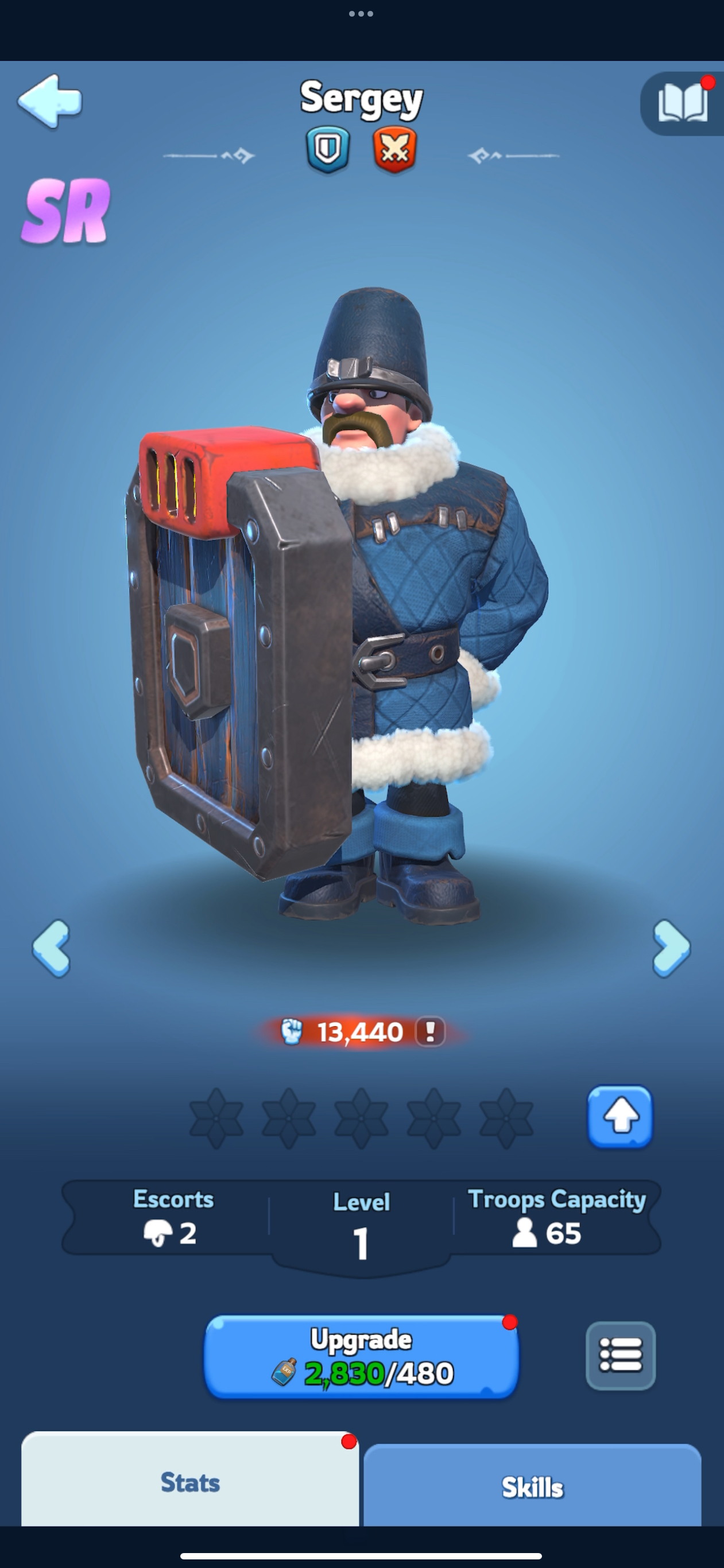The width and height of the screenshot is (724, 1568).
Task: Open the list menu button
Action: [x=621, y=1356]
